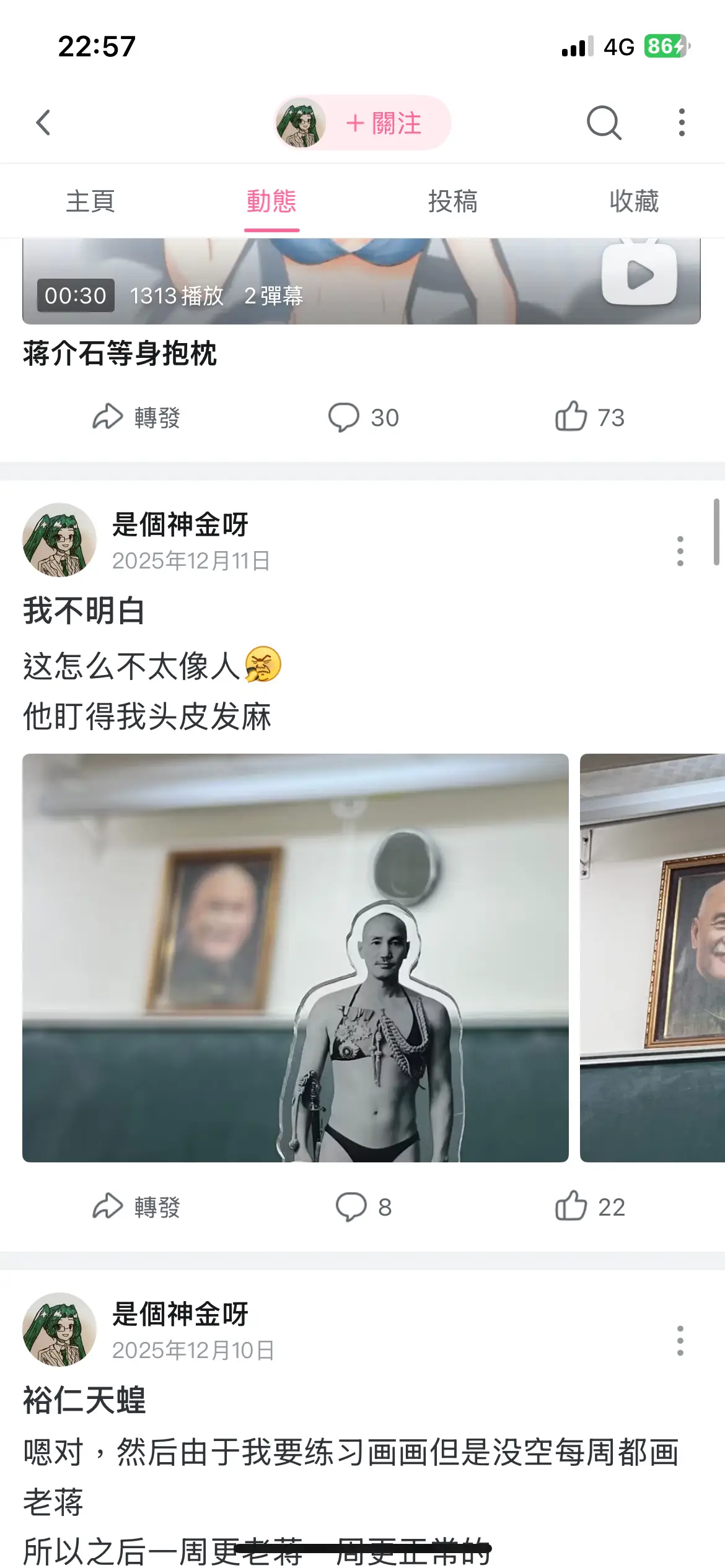Screen dimensions: 725x1568
Task: Go back using the top-left arrow
Action: tap(43, 123)
